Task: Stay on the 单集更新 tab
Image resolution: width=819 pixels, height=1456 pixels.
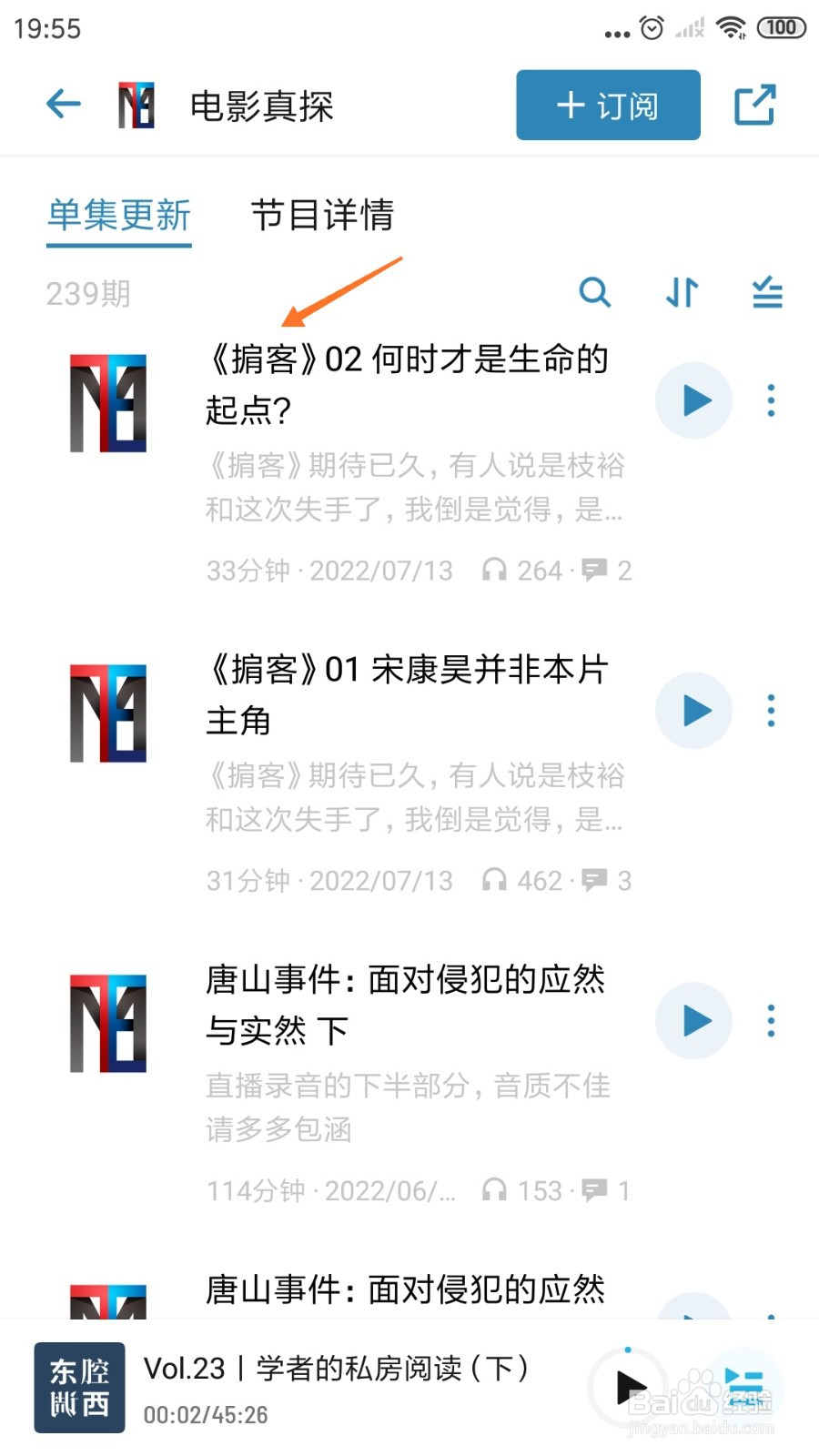Action: tap(119, 217)
